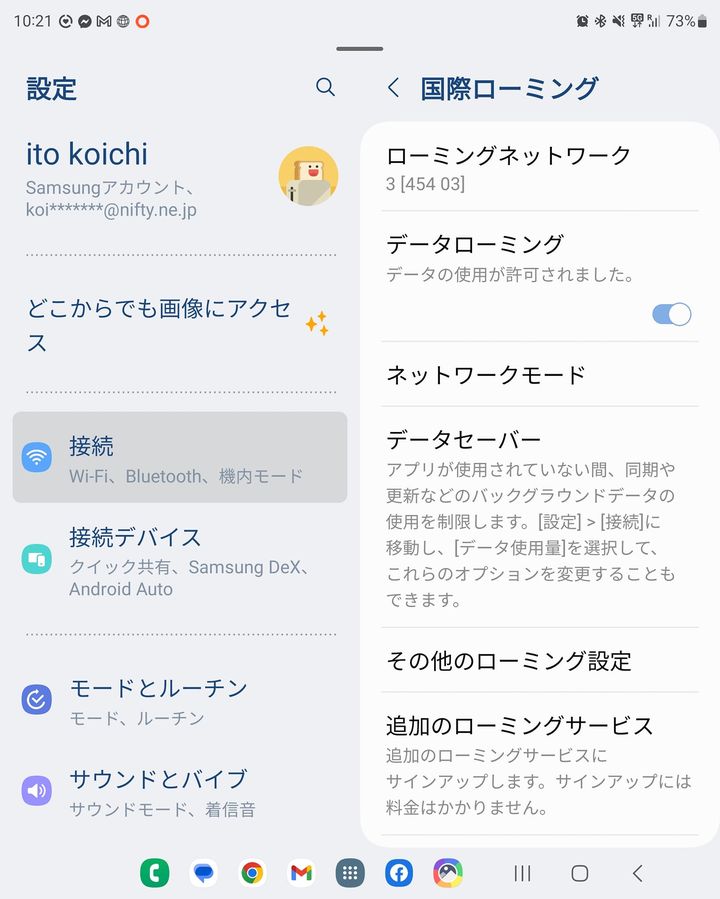Open 接続 settings
This screenshot has width=720, height=899.
[180, 458]
